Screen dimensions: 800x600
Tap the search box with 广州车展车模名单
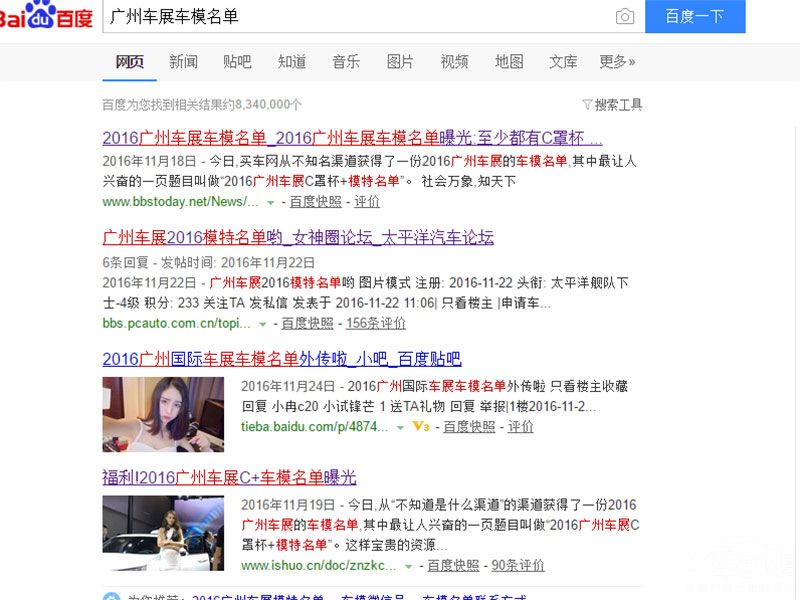point(350,17)
